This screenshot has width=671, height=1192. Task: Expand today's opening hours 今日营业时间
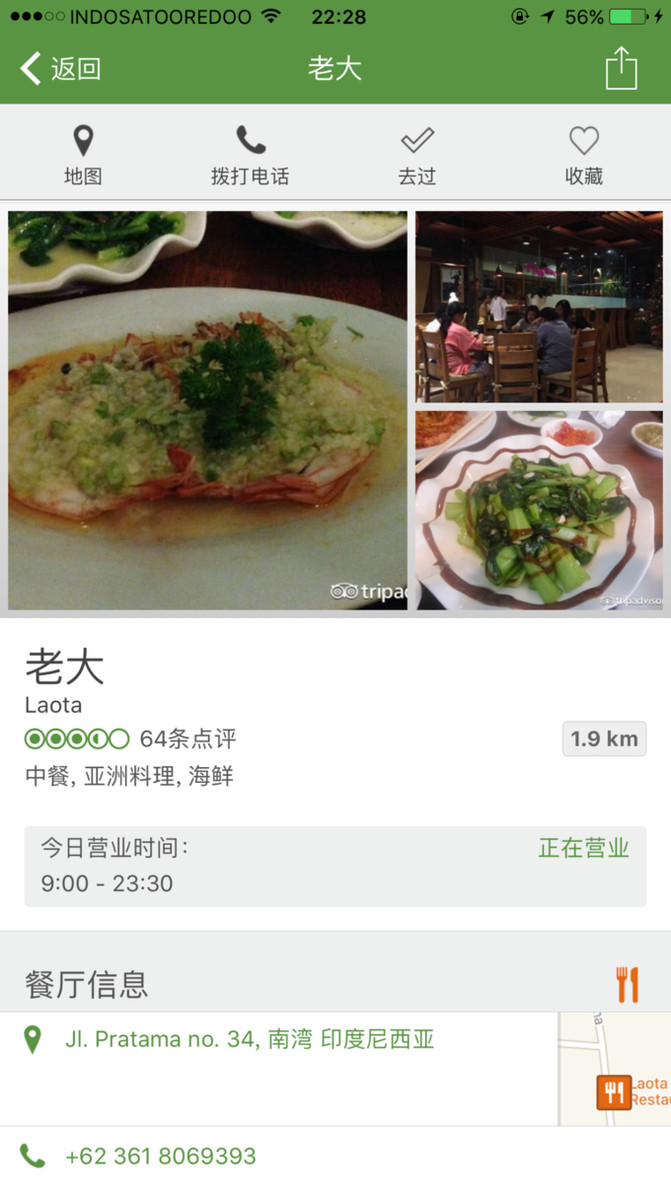coord(335,866)
